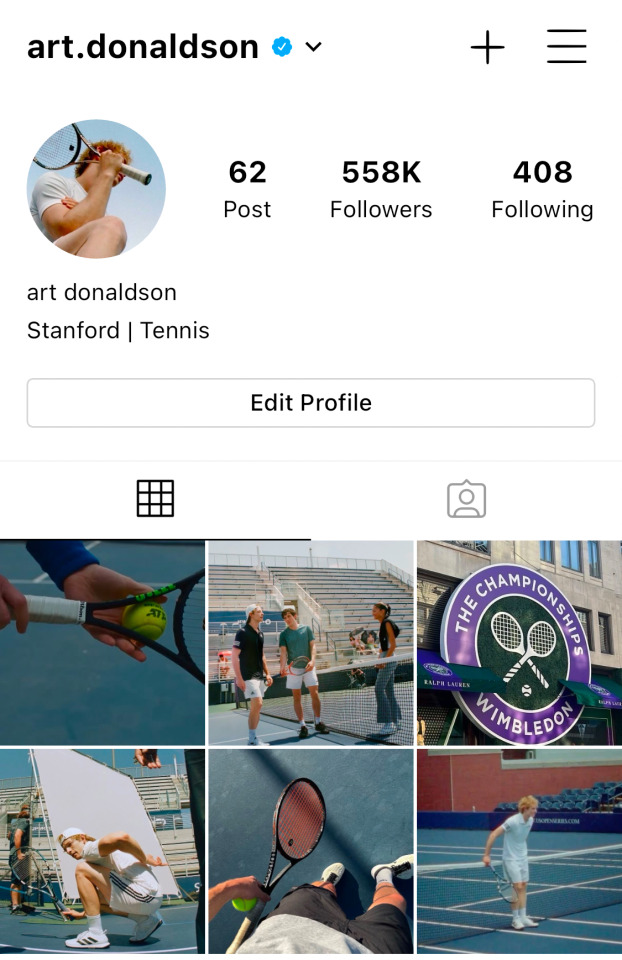The image size is (622, 960).
Task: Open the account switcher dropdown next to art.donaldson
Action: coord(313,47)
